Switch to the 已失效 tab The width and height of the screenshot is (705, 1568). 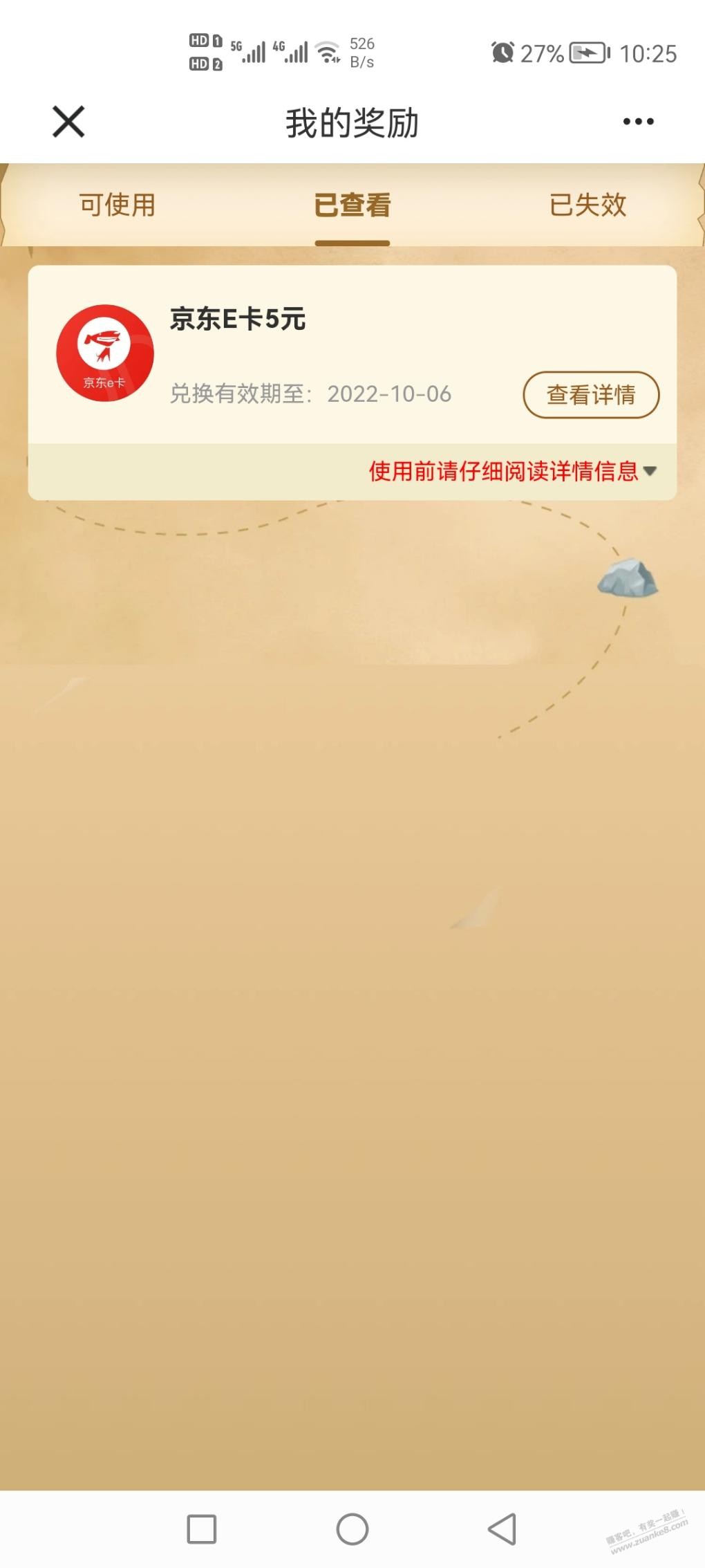(587, 205)
